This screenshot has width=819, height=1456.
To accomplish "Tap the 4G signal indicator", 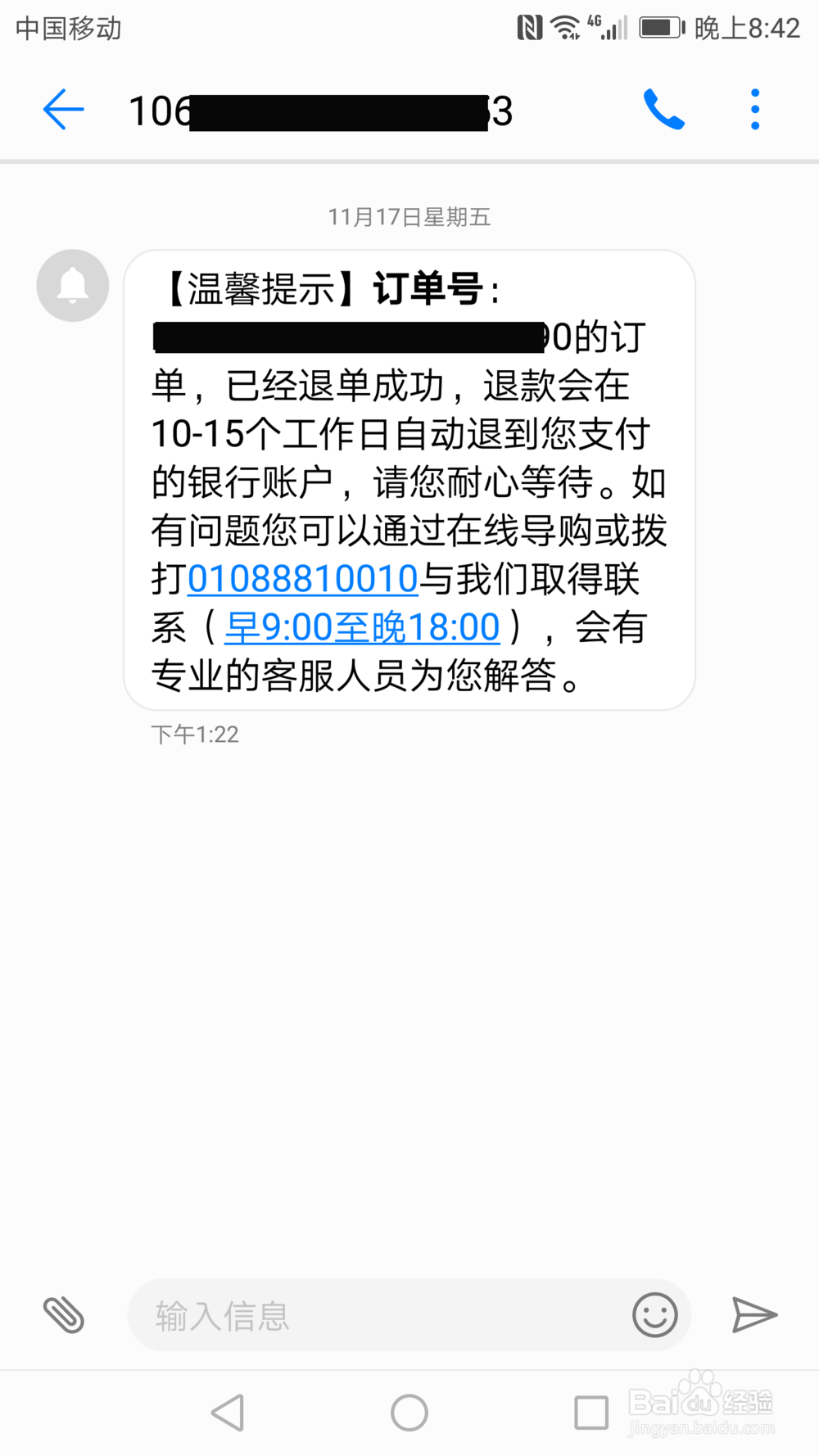I will [x=606, y=25].
